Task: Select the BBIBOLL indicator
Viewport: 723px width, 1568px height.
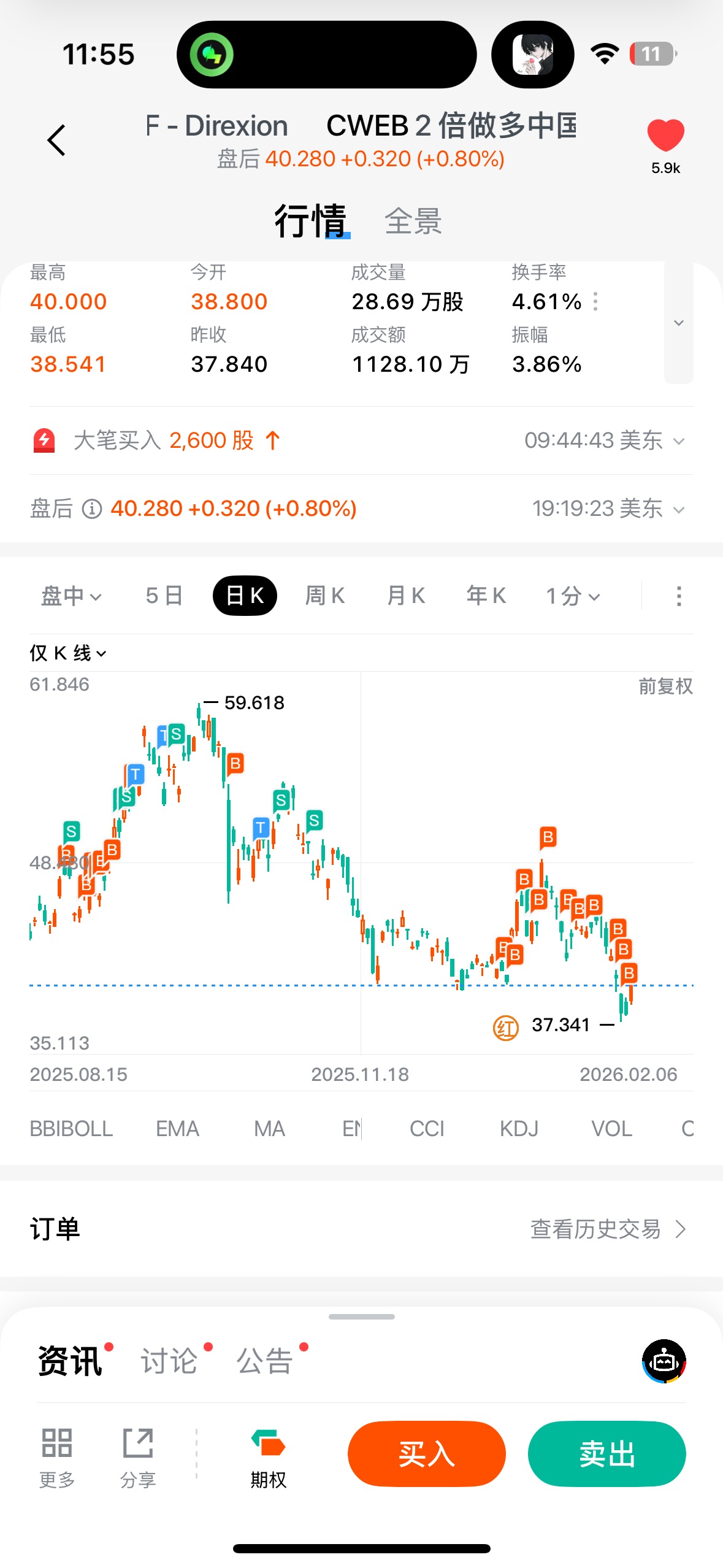Action: coord(71,1129)
